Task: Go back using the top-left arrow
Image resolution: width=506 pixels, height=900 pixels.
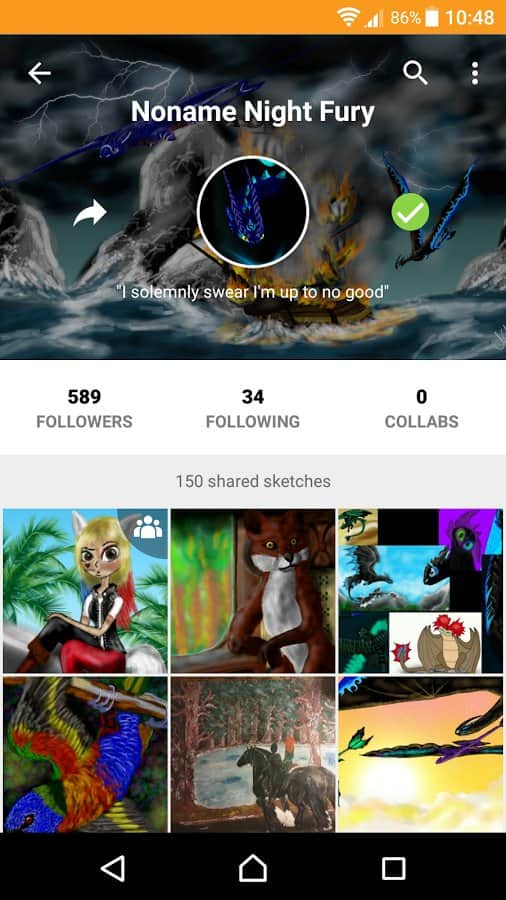Action: pyautogui.click(x=39, y=73)
